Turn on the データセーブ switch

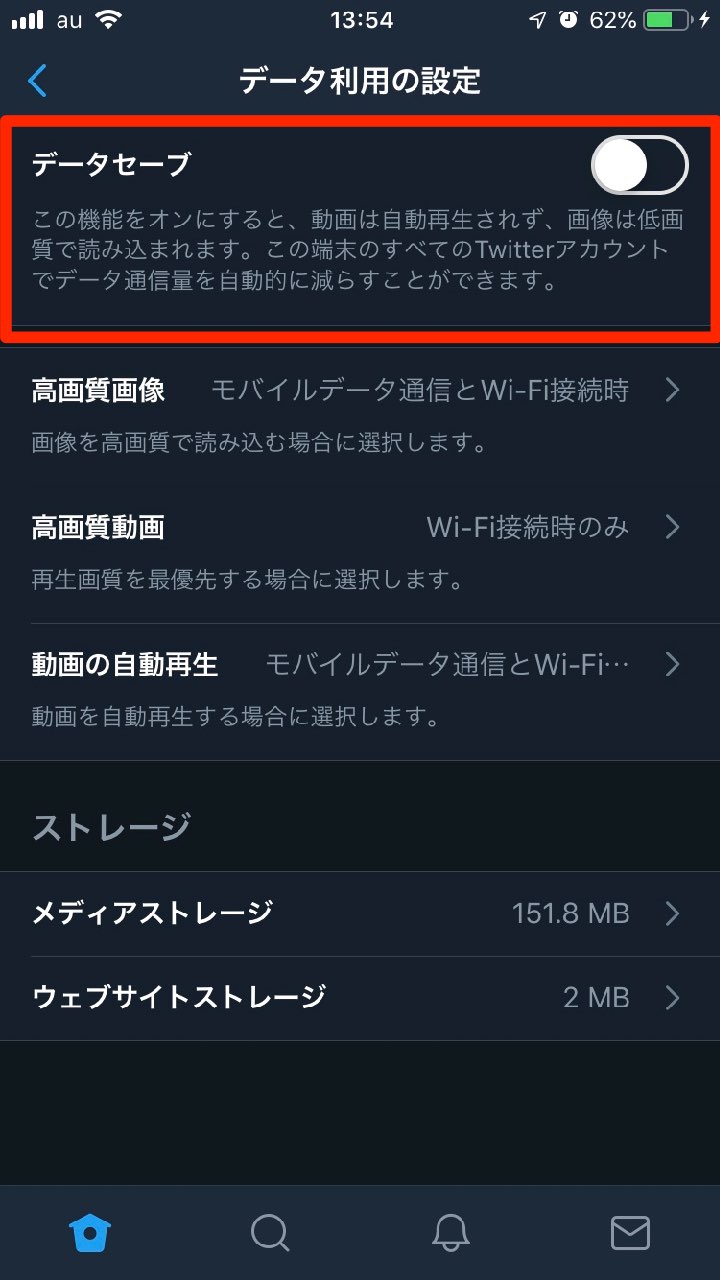coord(639,165)
